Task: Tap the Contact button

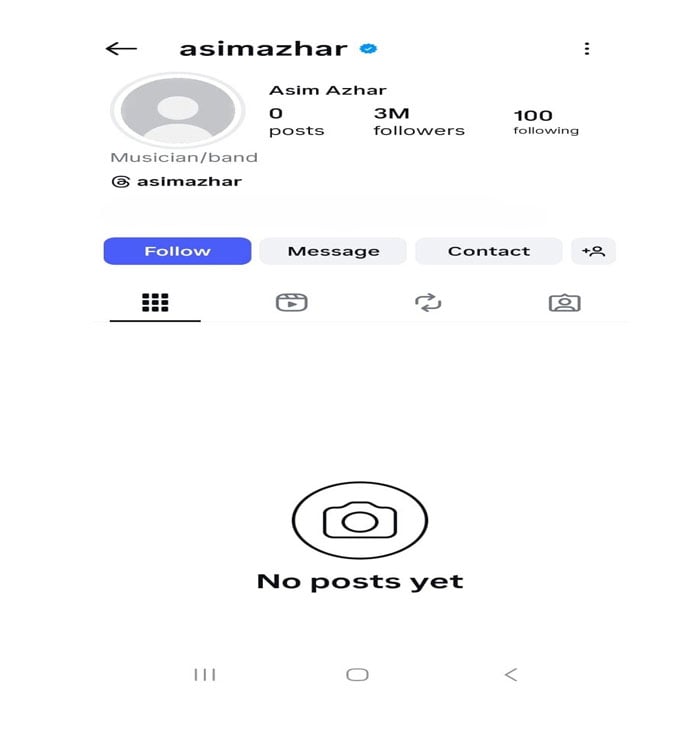Action: pyautogui.click(x=489, y=251)
